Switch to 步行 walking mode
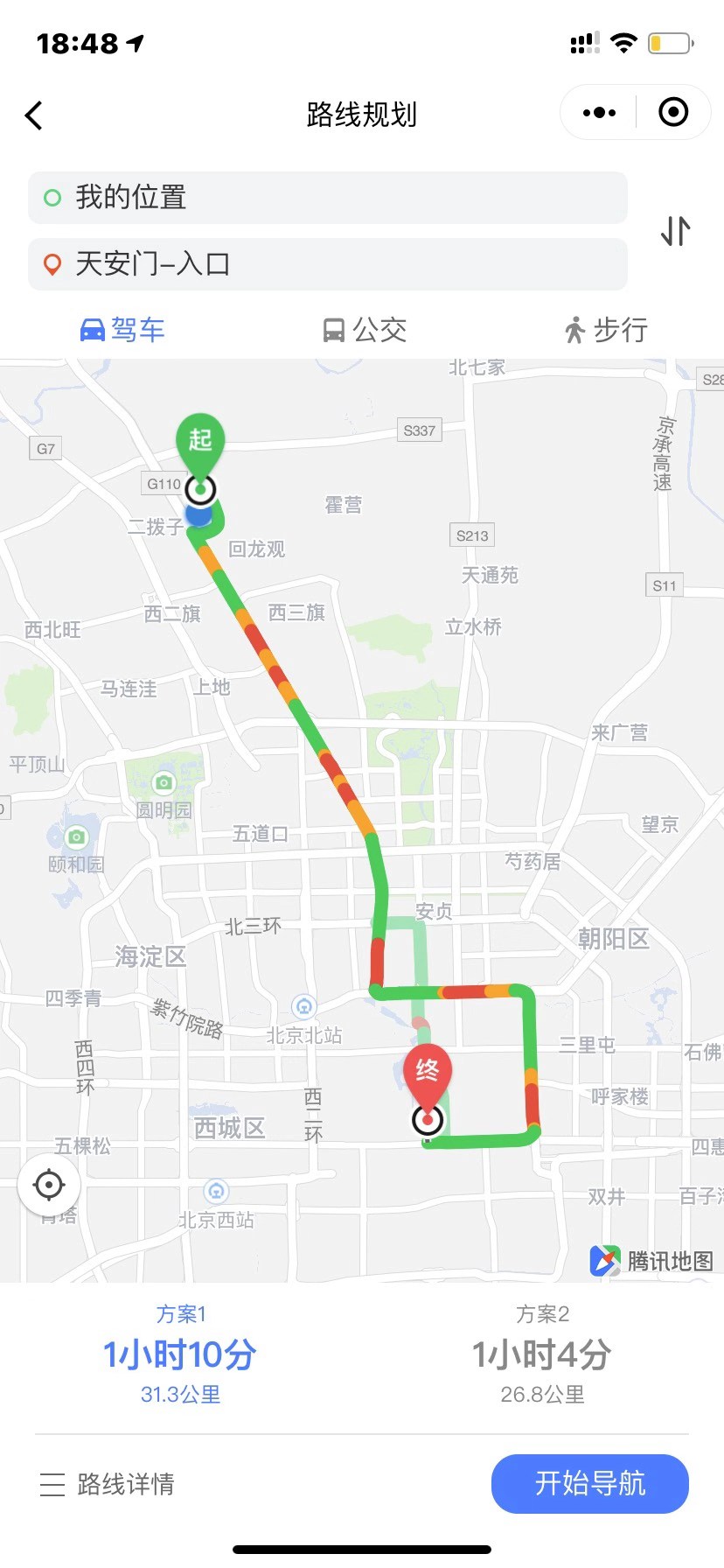724x1568 pixels. pyautogui.click(x=605, y=330)
